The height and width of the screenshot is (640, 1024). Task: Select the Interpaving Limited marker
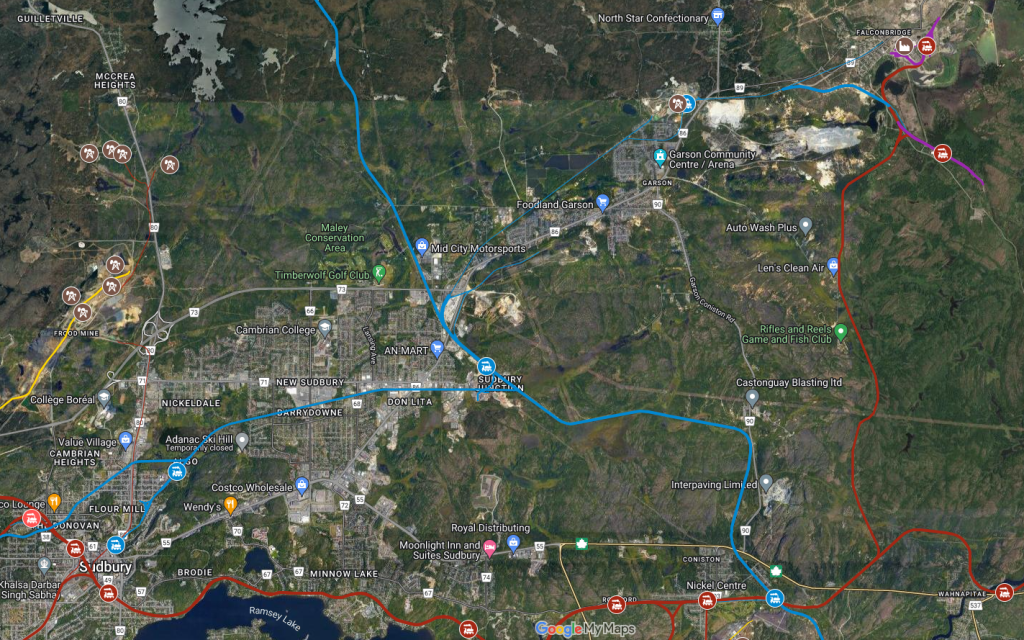(766, 484)
